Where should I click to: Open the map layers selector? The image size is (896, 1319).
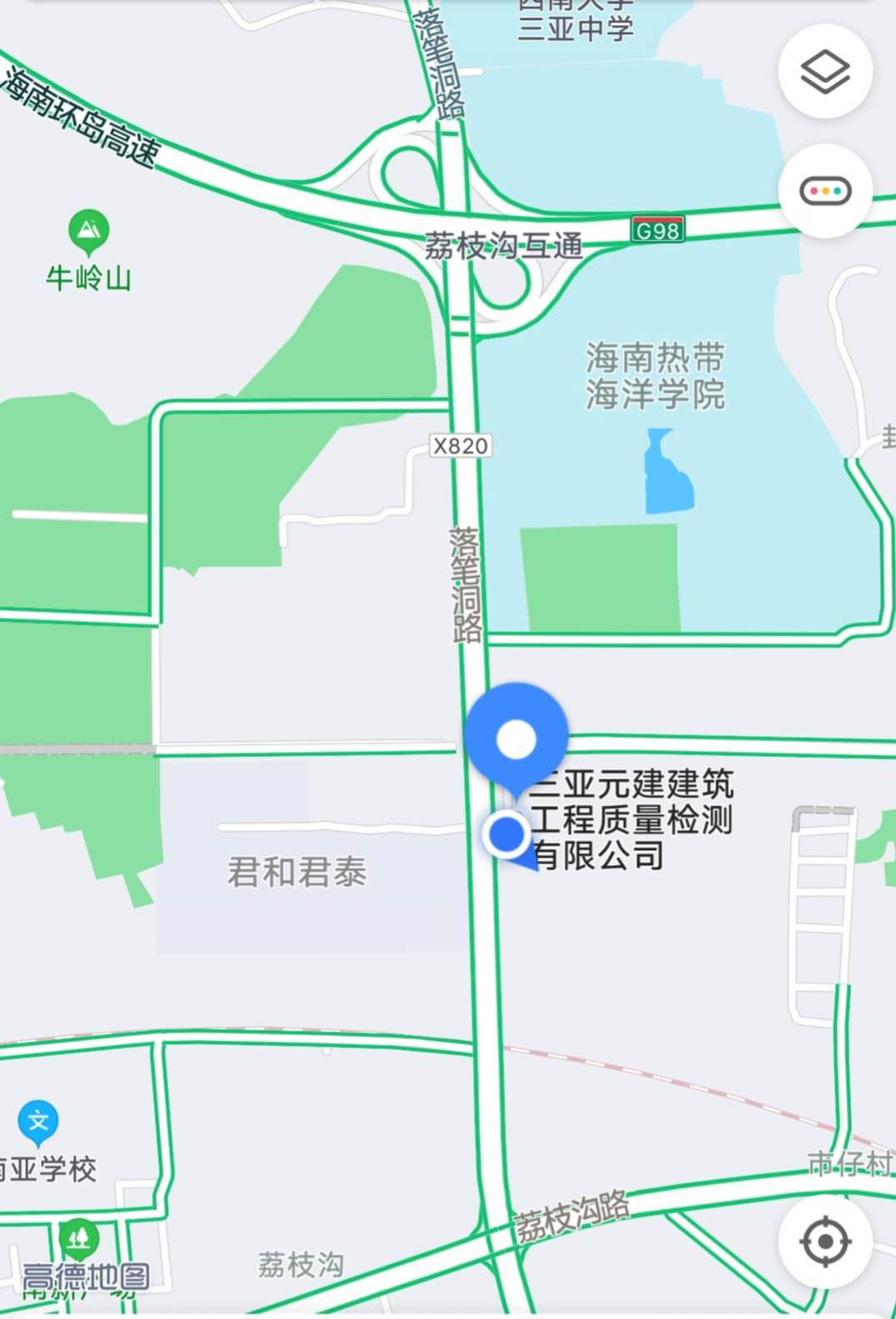tap(824, 72)
